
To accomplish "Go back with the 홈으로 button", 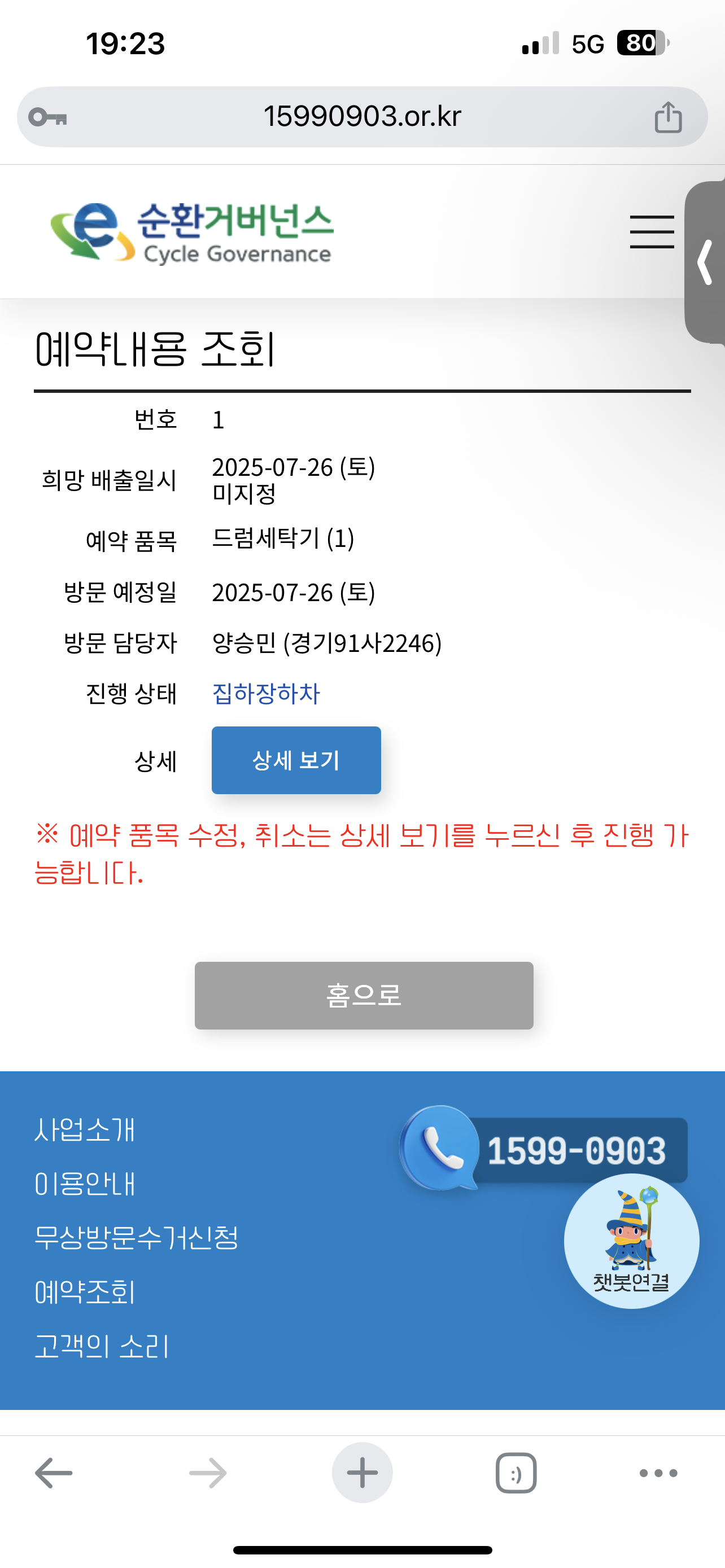I will [x=364, y=995].
